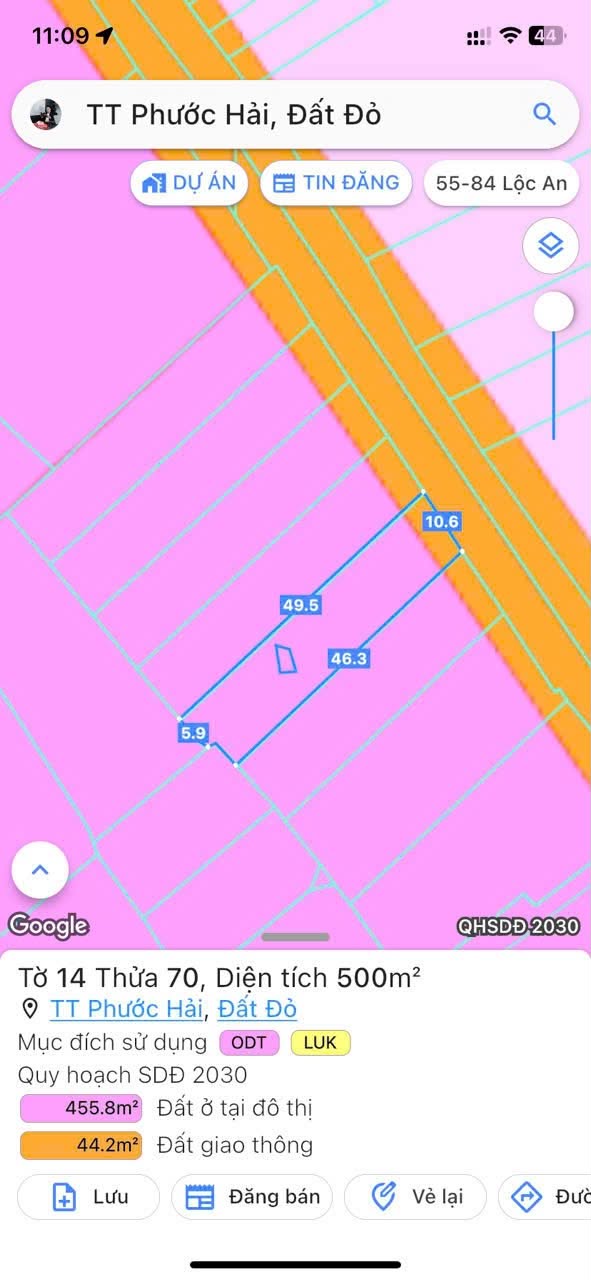Tap the opacity slider handle

pos(553,312)
